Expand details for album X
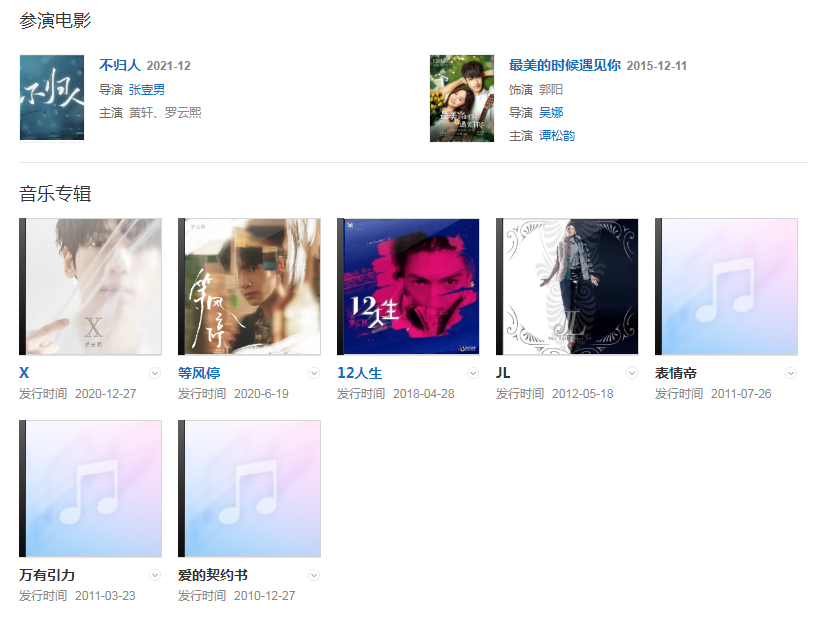Screen dimensions: 817x620 point(155,373)
